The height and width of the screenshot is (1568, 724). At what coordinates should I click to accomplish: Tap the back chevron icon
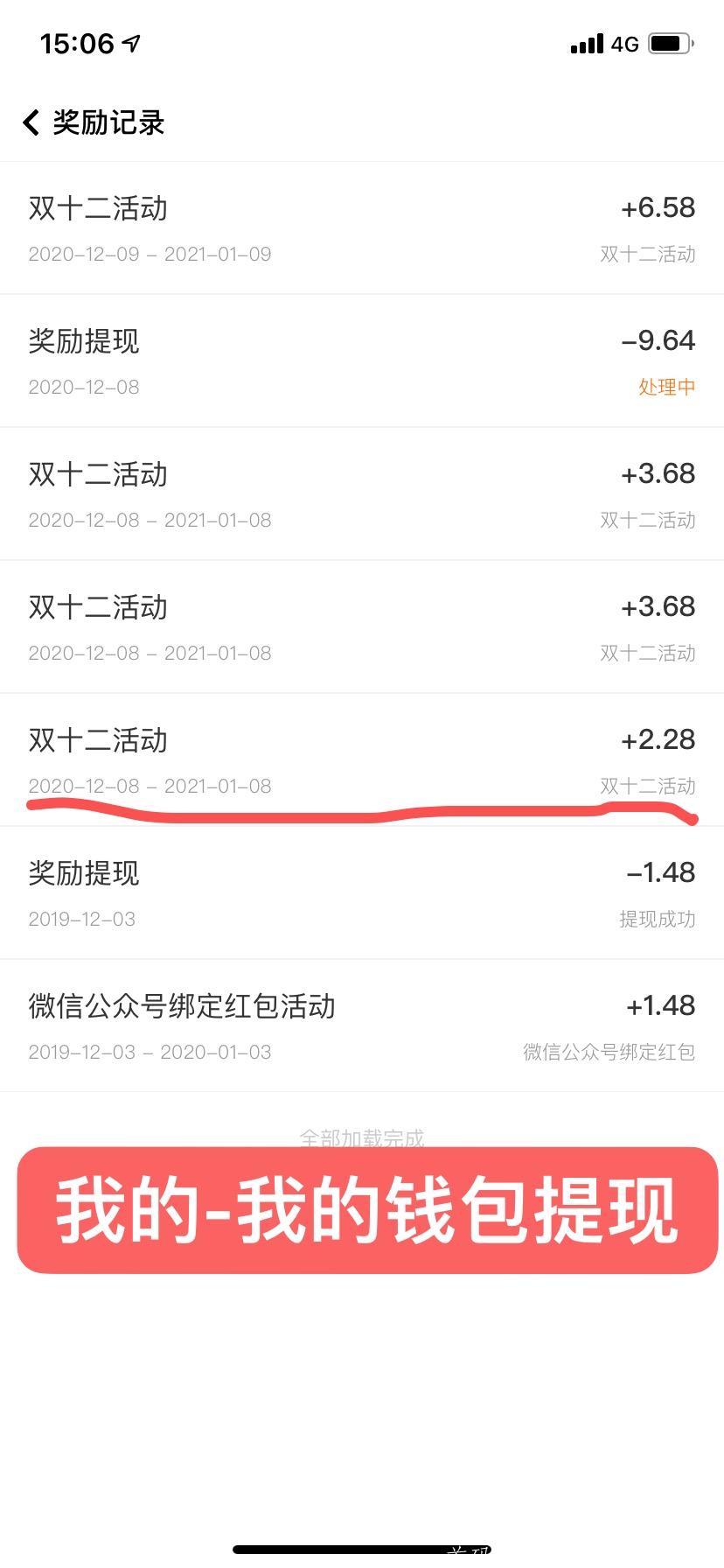pos(31,122)
